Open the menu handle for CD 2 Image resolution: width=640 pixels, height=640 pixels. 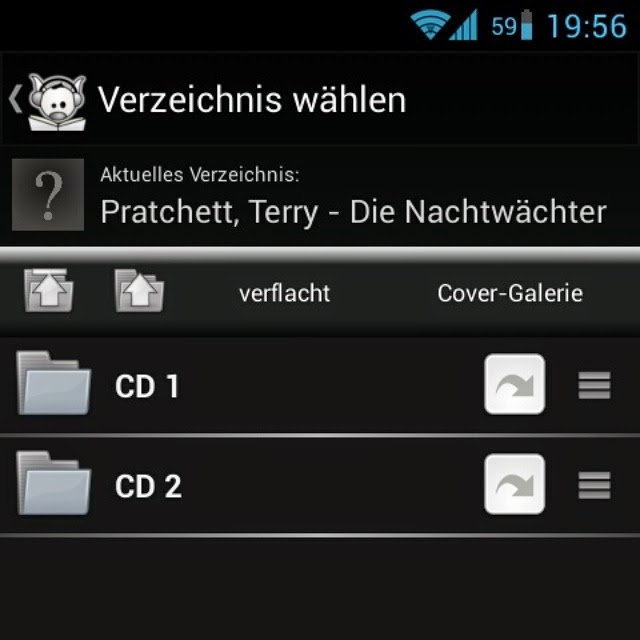[594, 485]
